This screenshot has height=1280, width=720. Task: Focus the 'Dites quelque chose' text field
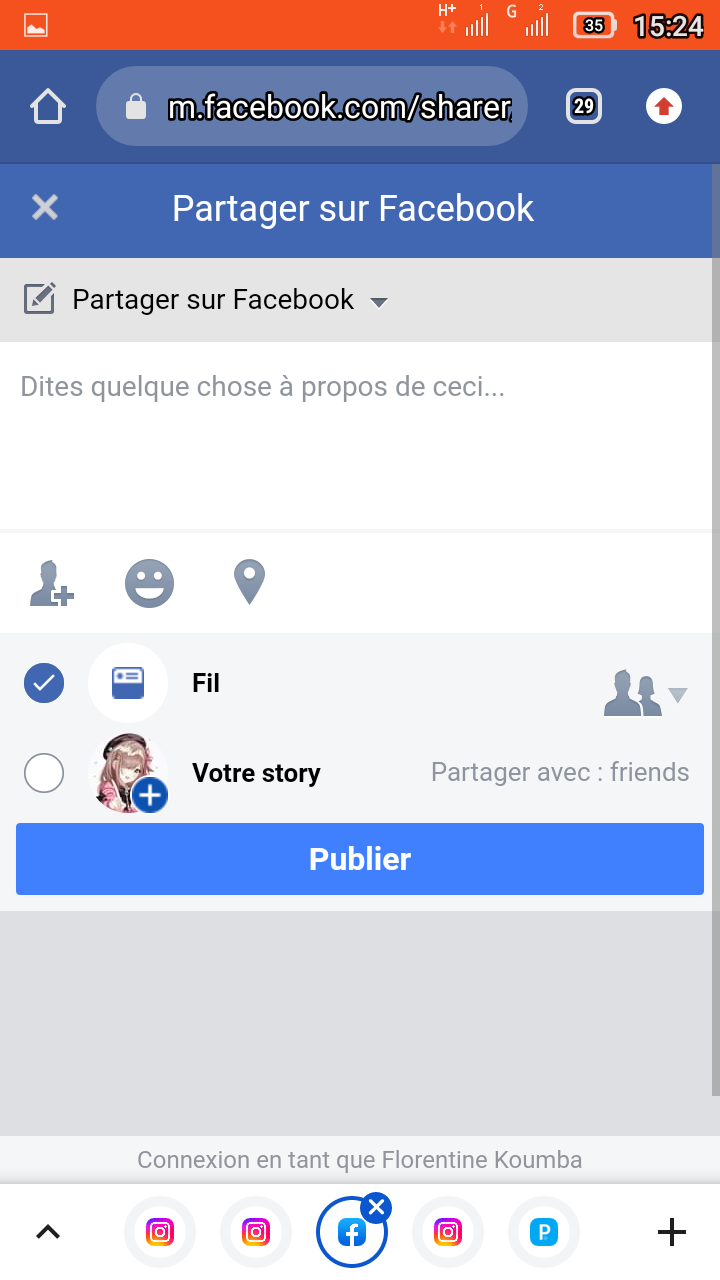[x=360, y=435]
